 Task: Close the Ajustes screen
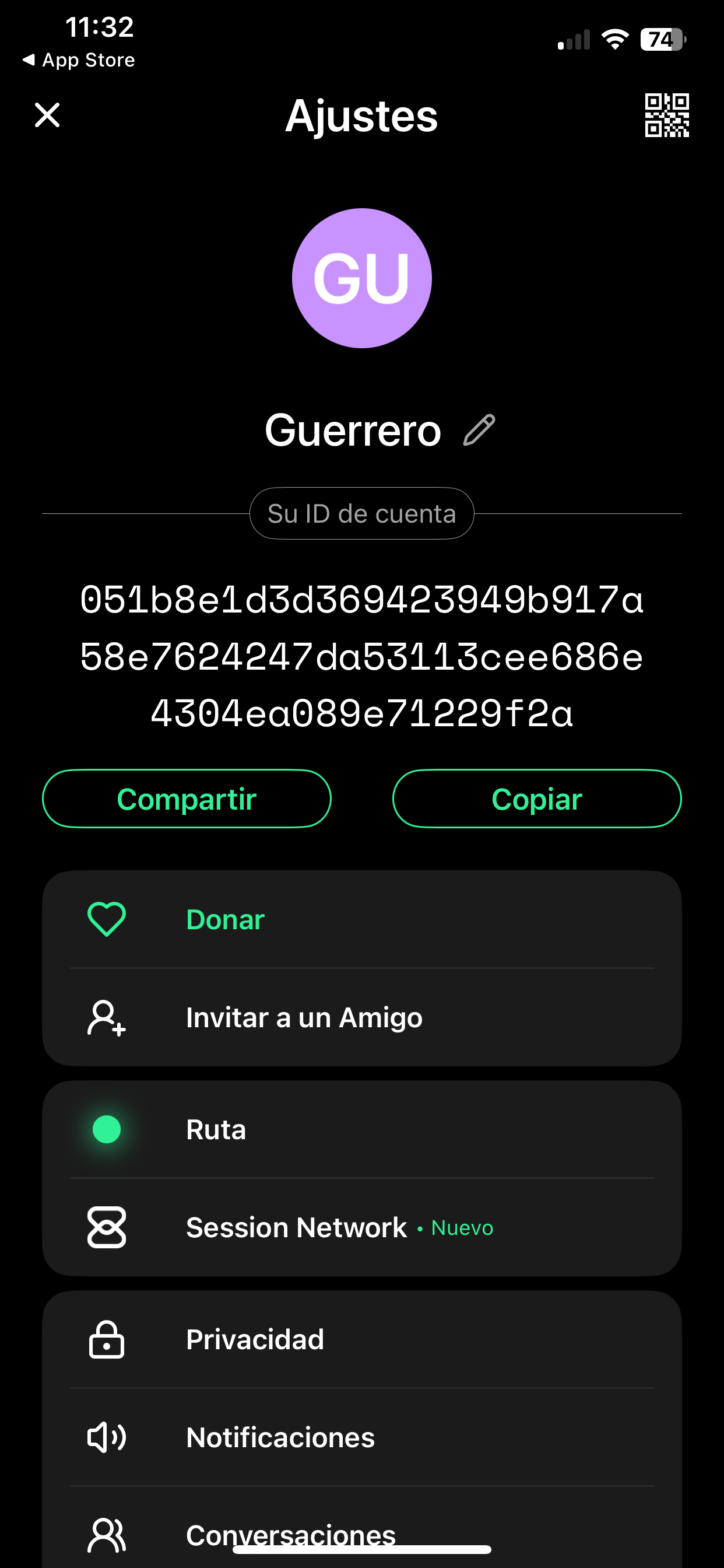47,115
